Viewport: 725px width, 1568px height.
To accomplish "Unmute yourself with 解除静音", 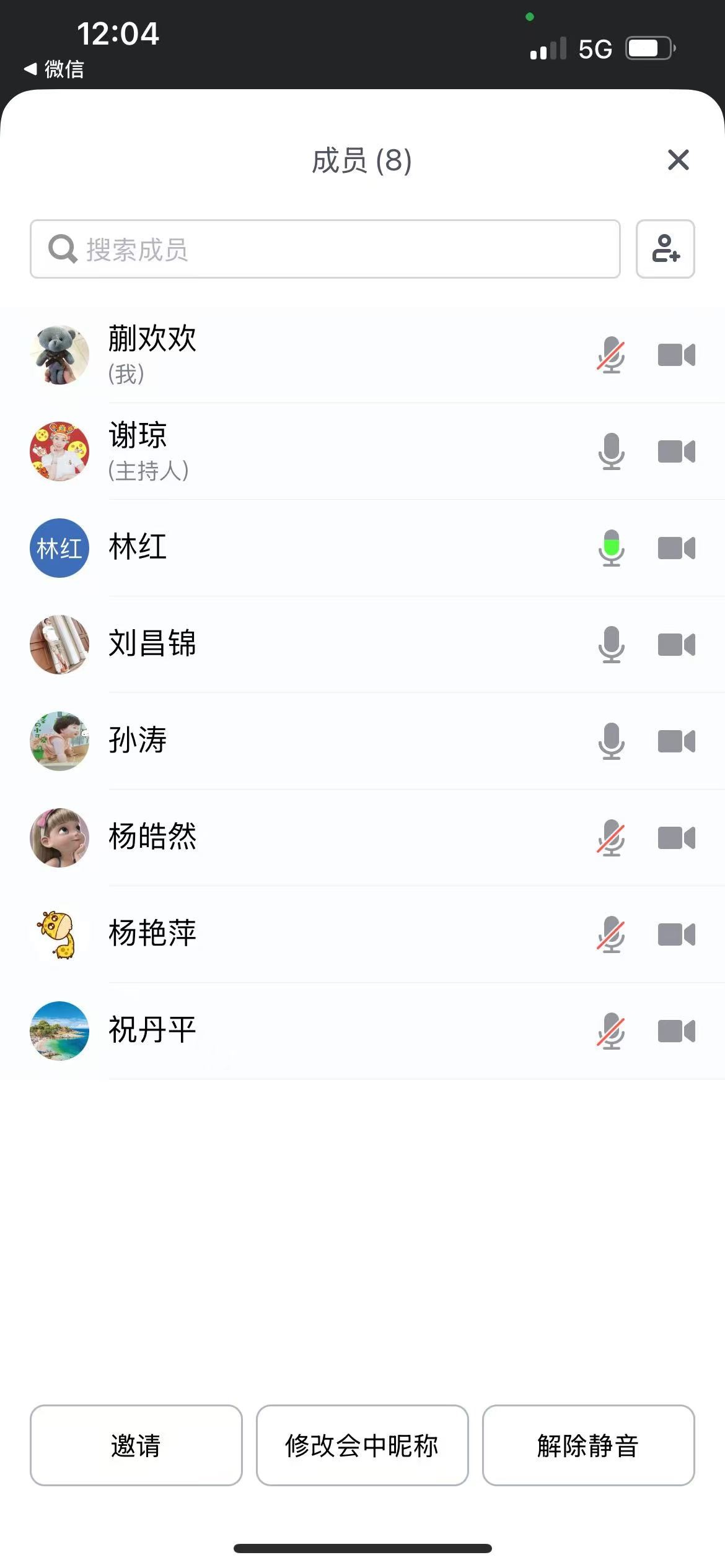I will [x=588, y=1445].
